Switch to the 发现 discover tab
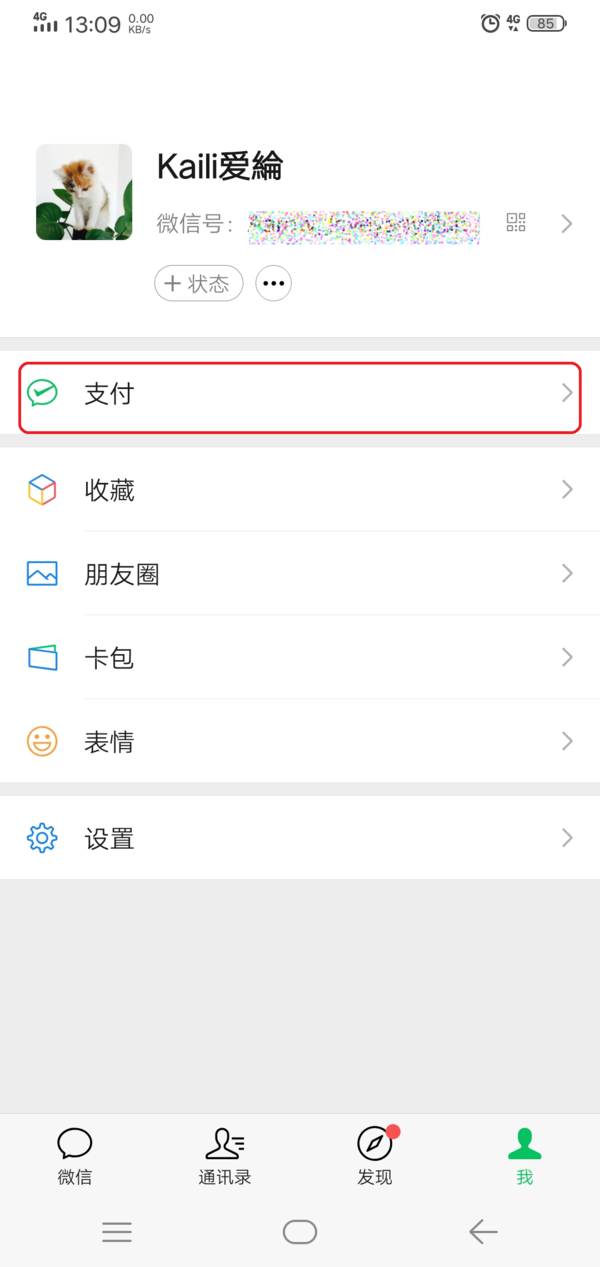 click(x=375, y=1155)
